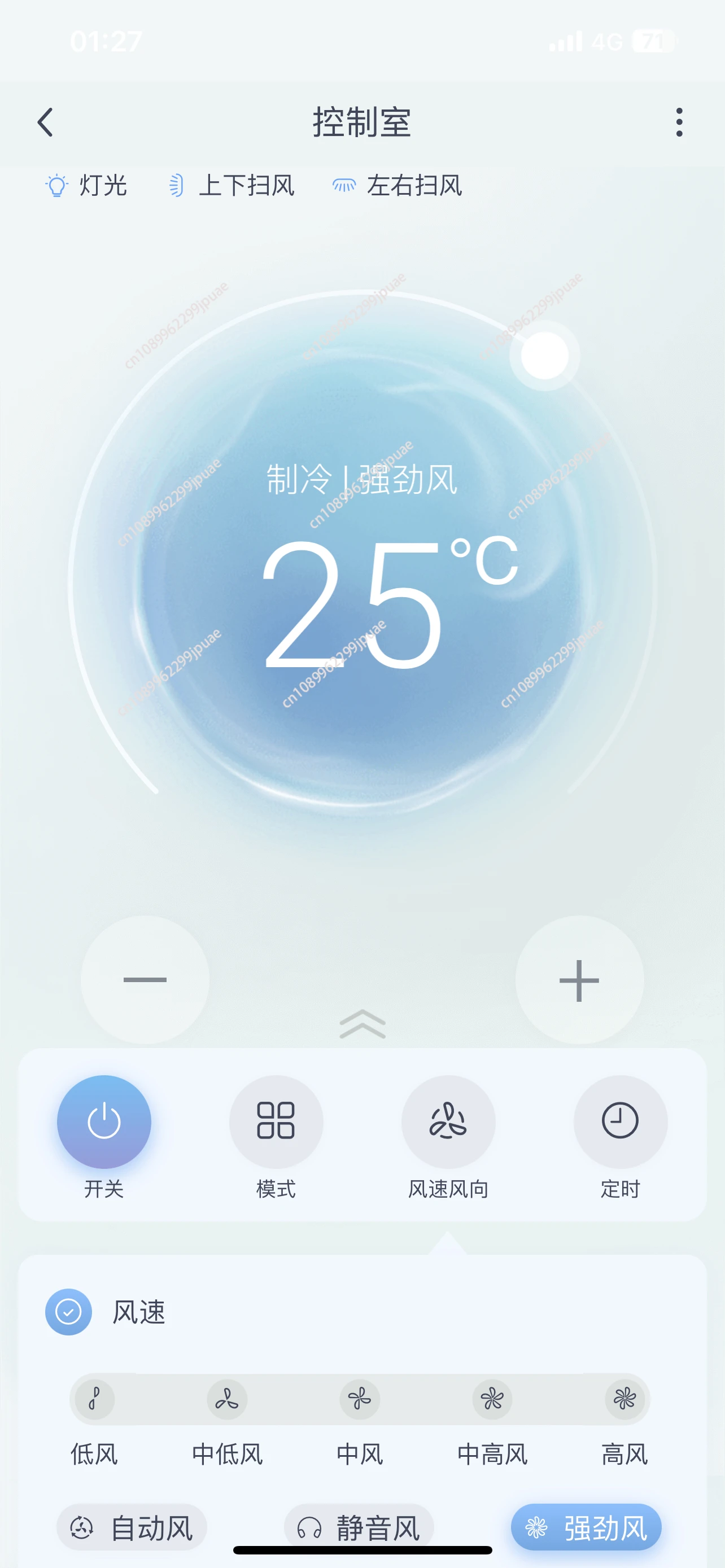
Task: Open the three-dot overflow menu
Action: pyautogui.click(x=679, y=122)
